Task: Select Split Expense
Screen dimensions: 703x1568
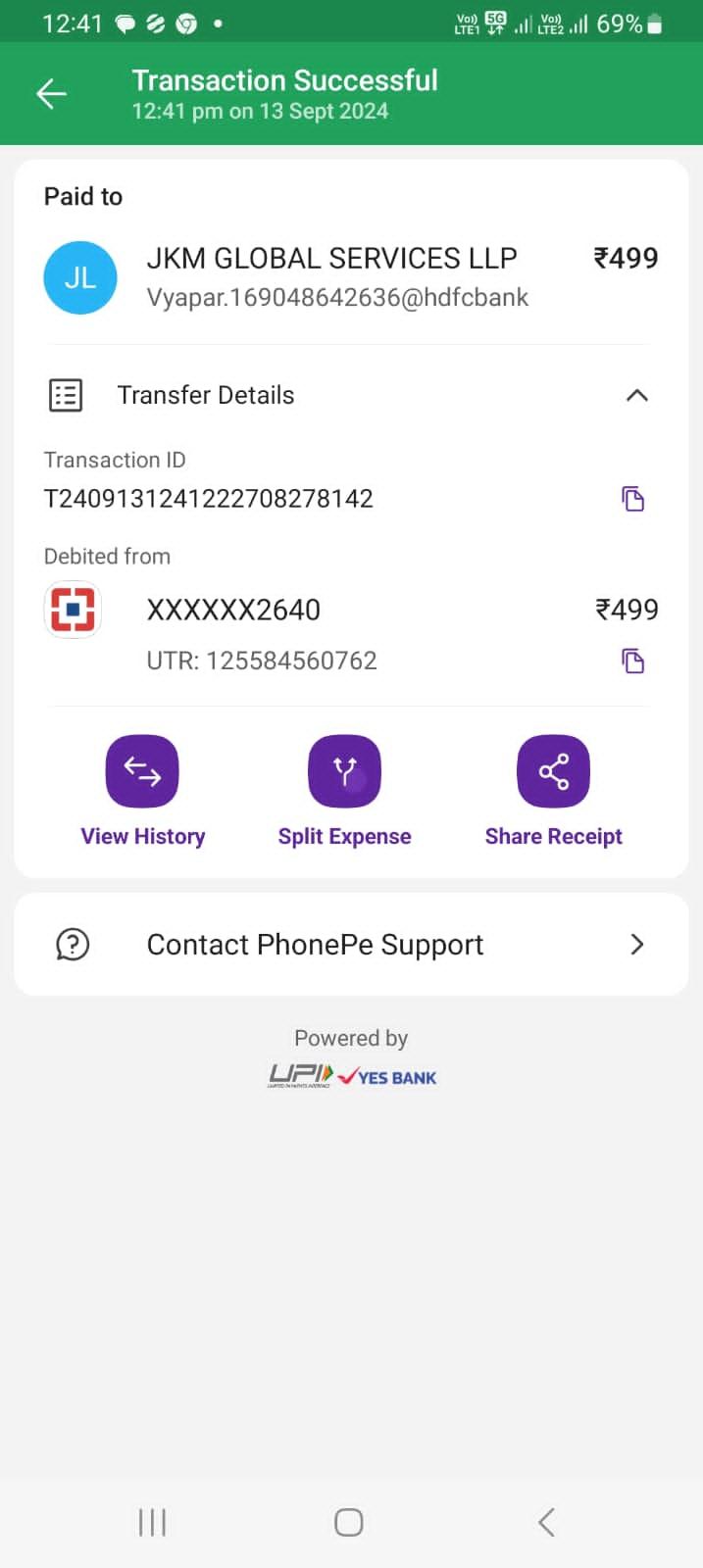Action: (344, 792)
